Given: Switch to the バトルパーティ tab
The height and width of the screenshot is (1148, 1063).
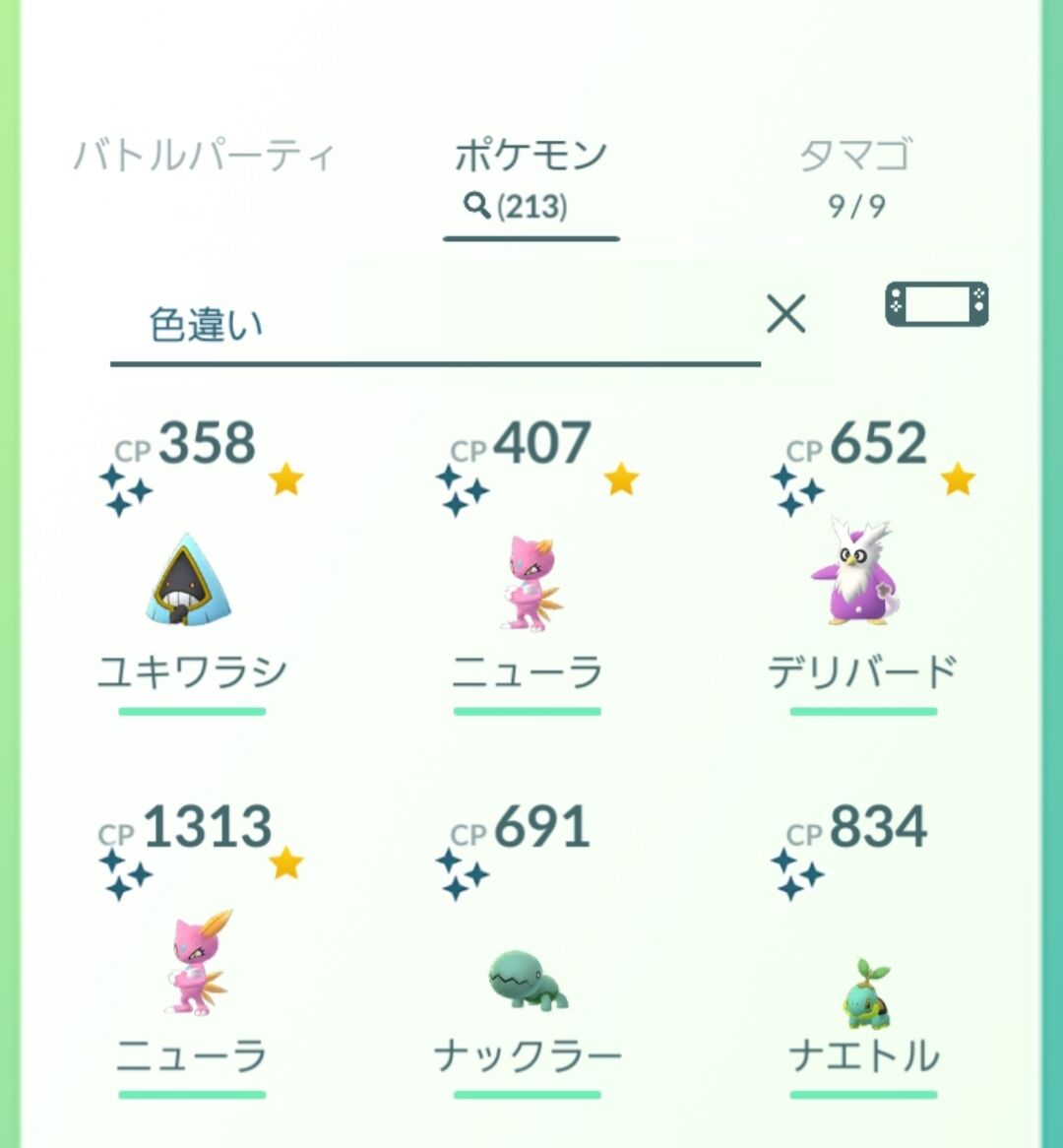Looking at the screenshot, I should (x=207, y=153).
